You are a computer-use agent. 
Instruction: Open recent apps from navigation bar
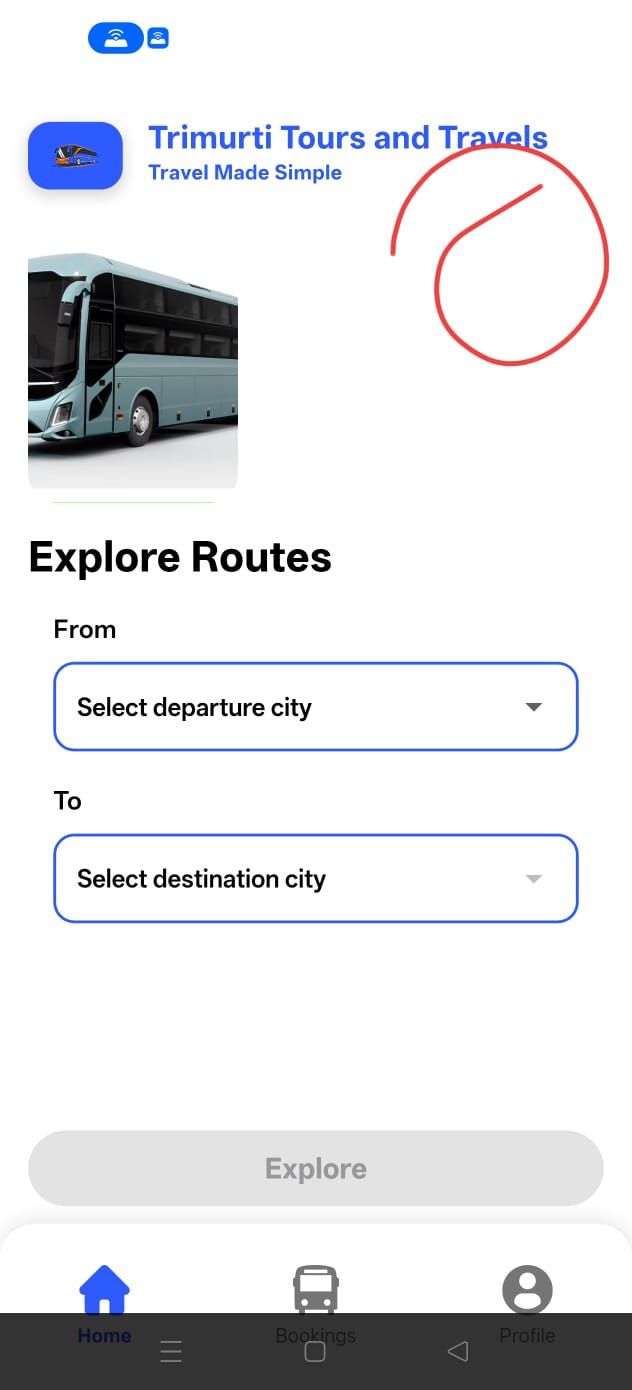[171, 1352]
